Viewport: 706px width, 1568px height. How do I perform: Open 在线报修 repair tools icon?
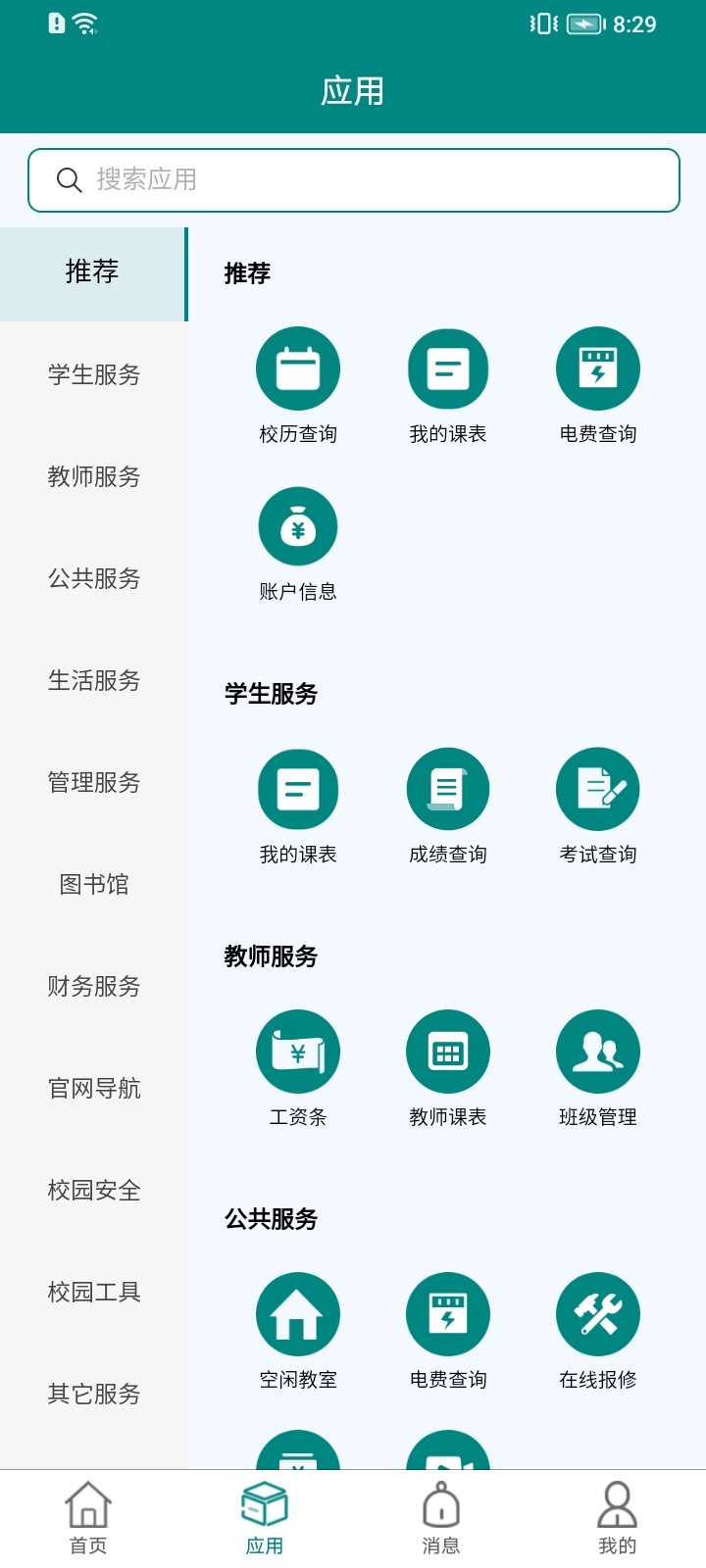pyautogui.click(x=598, y=1312)
